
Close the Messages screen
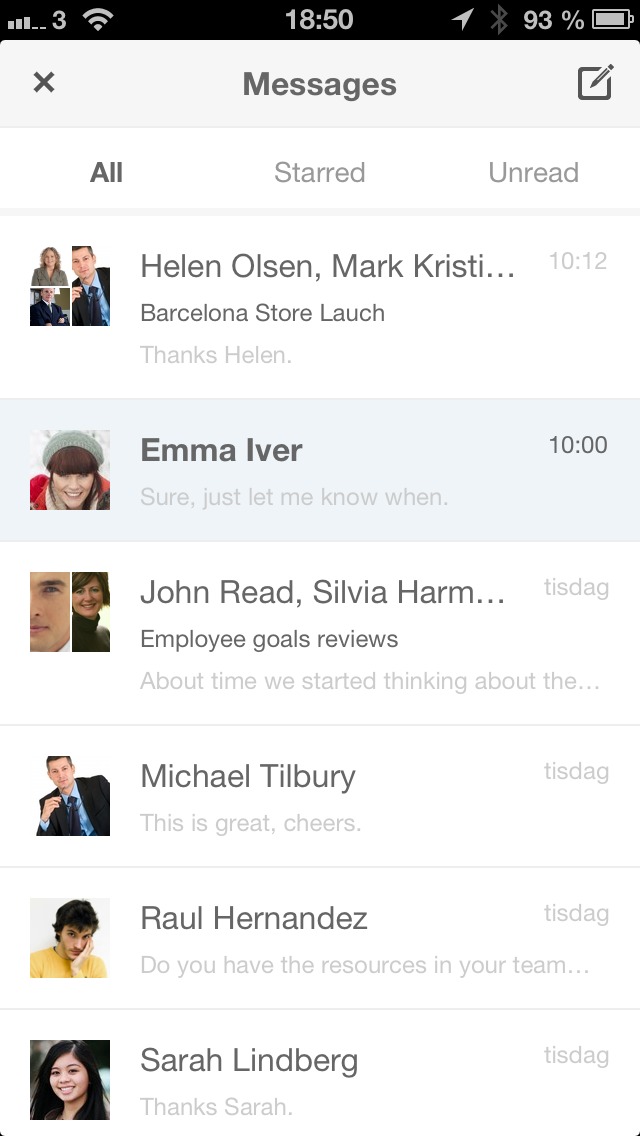pos(44,83)
